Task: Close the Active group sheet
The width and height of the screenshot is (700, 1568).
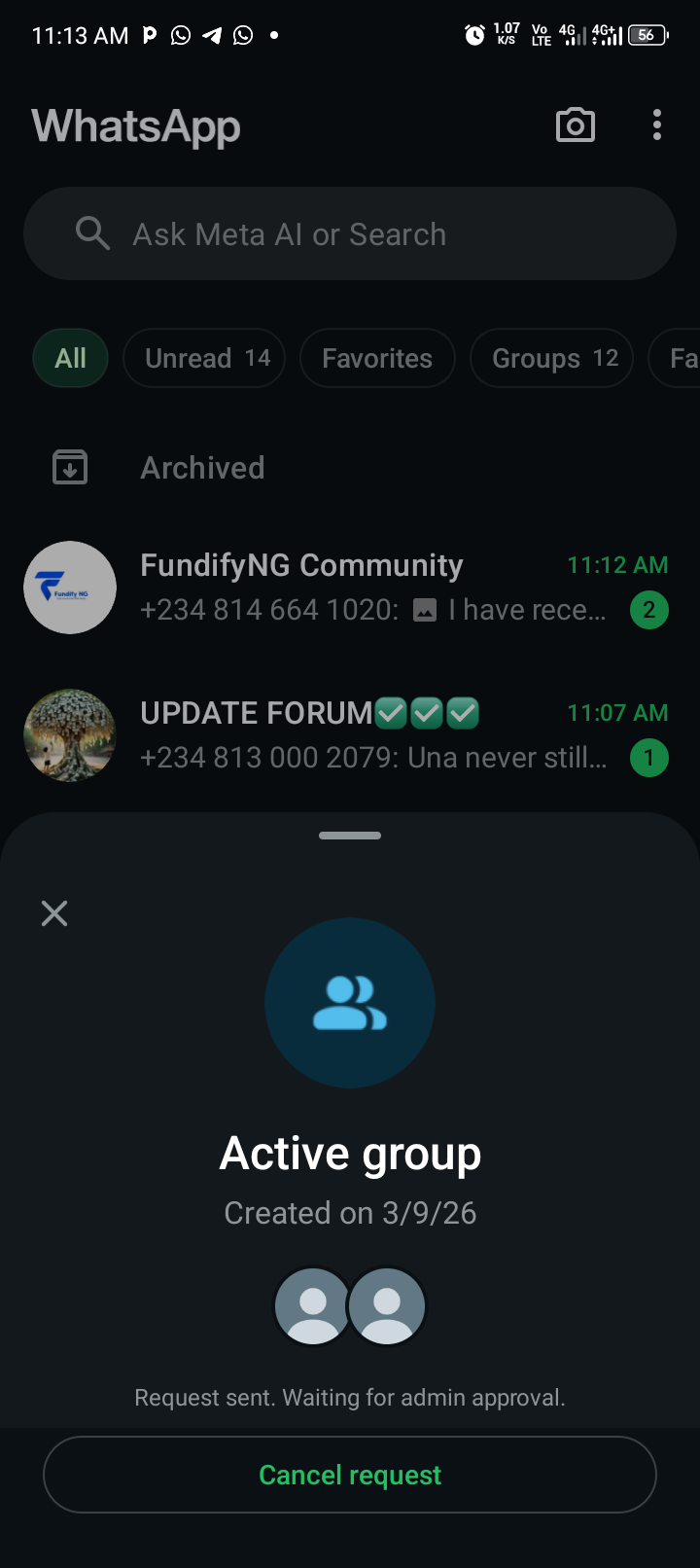Action: pyautogui.click(x=54, y=913)
